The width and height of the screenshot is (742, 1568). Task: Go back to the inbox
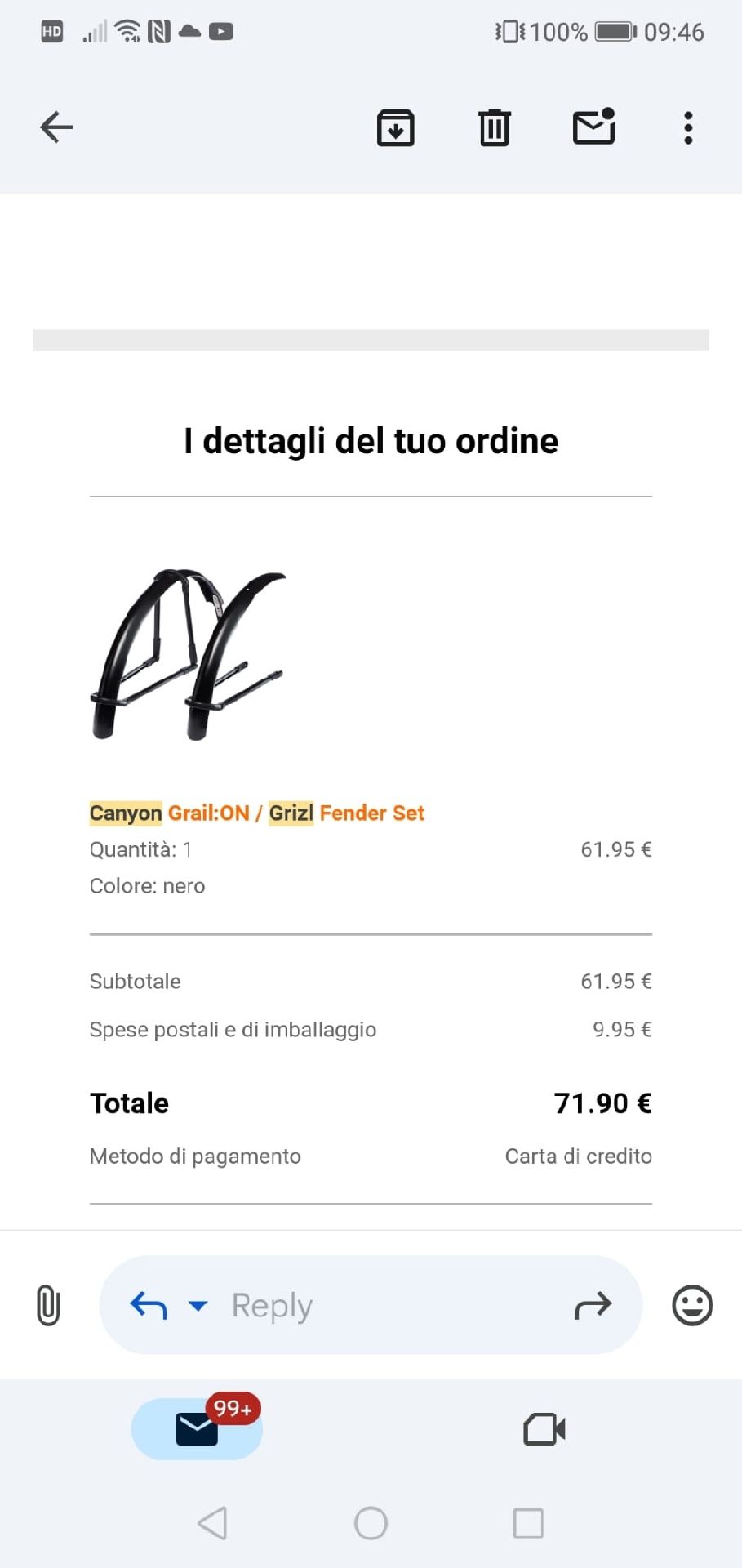[x=56, y=127]
